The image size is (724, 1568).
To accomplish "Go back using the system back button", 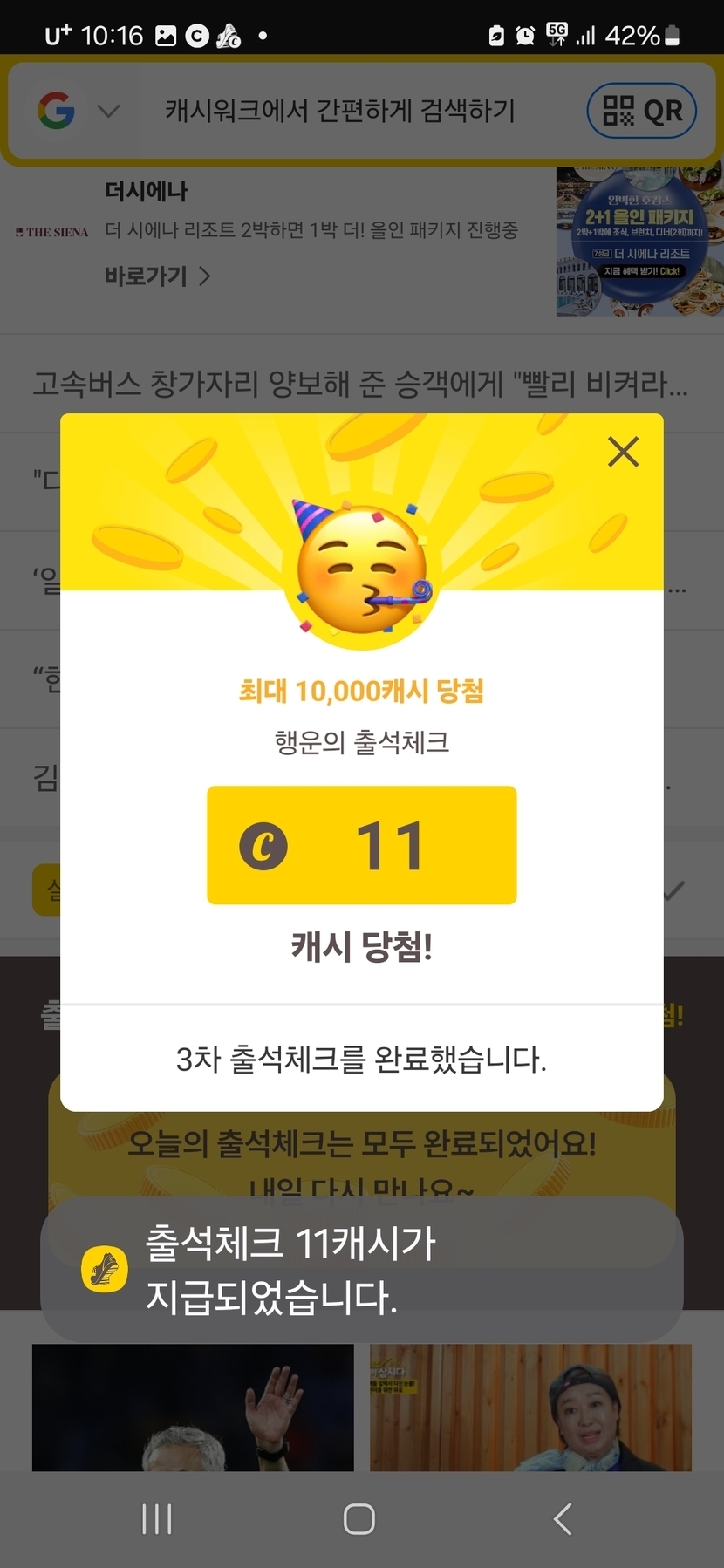I will point(563,1518).
